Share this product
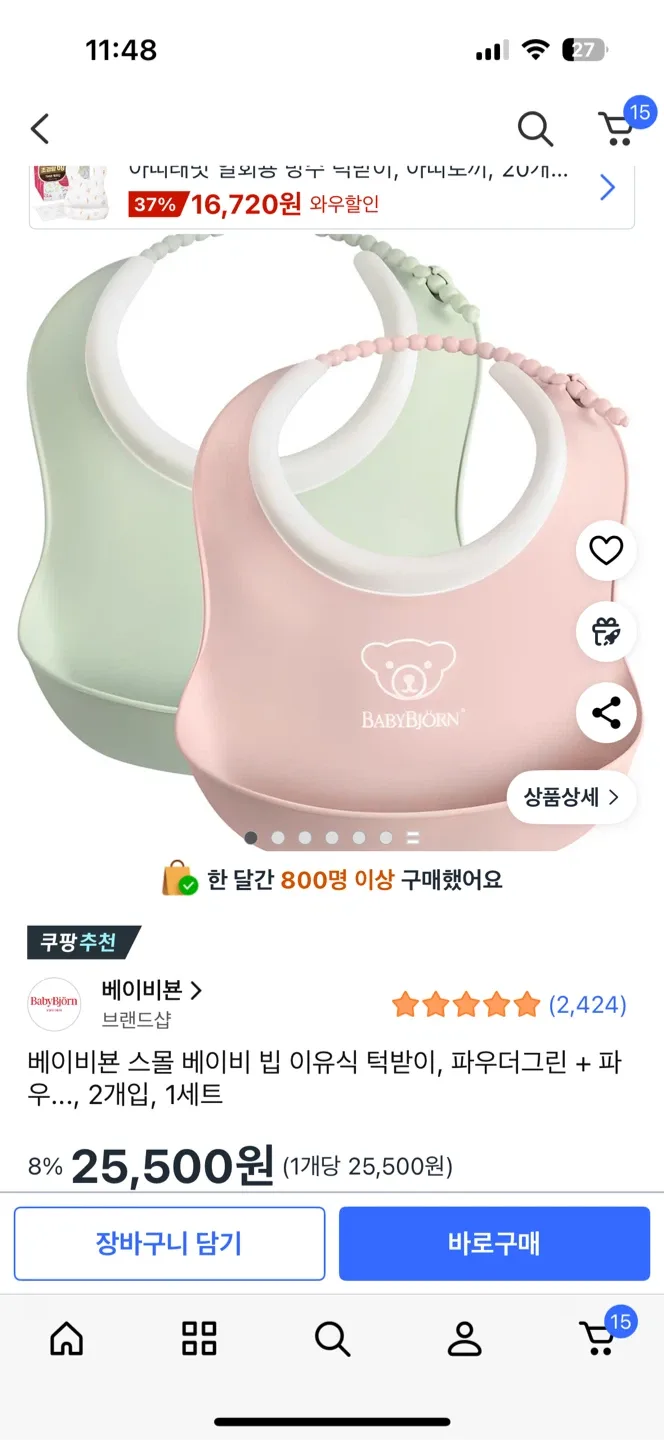664x1440 pixels. coord(606,713)
